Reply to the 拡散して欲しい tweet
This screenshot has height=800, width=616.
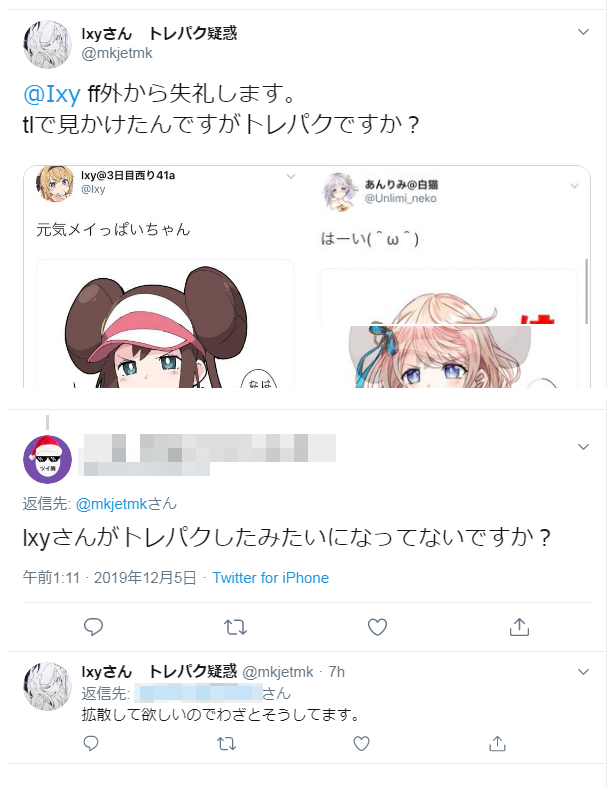(91, 743)
